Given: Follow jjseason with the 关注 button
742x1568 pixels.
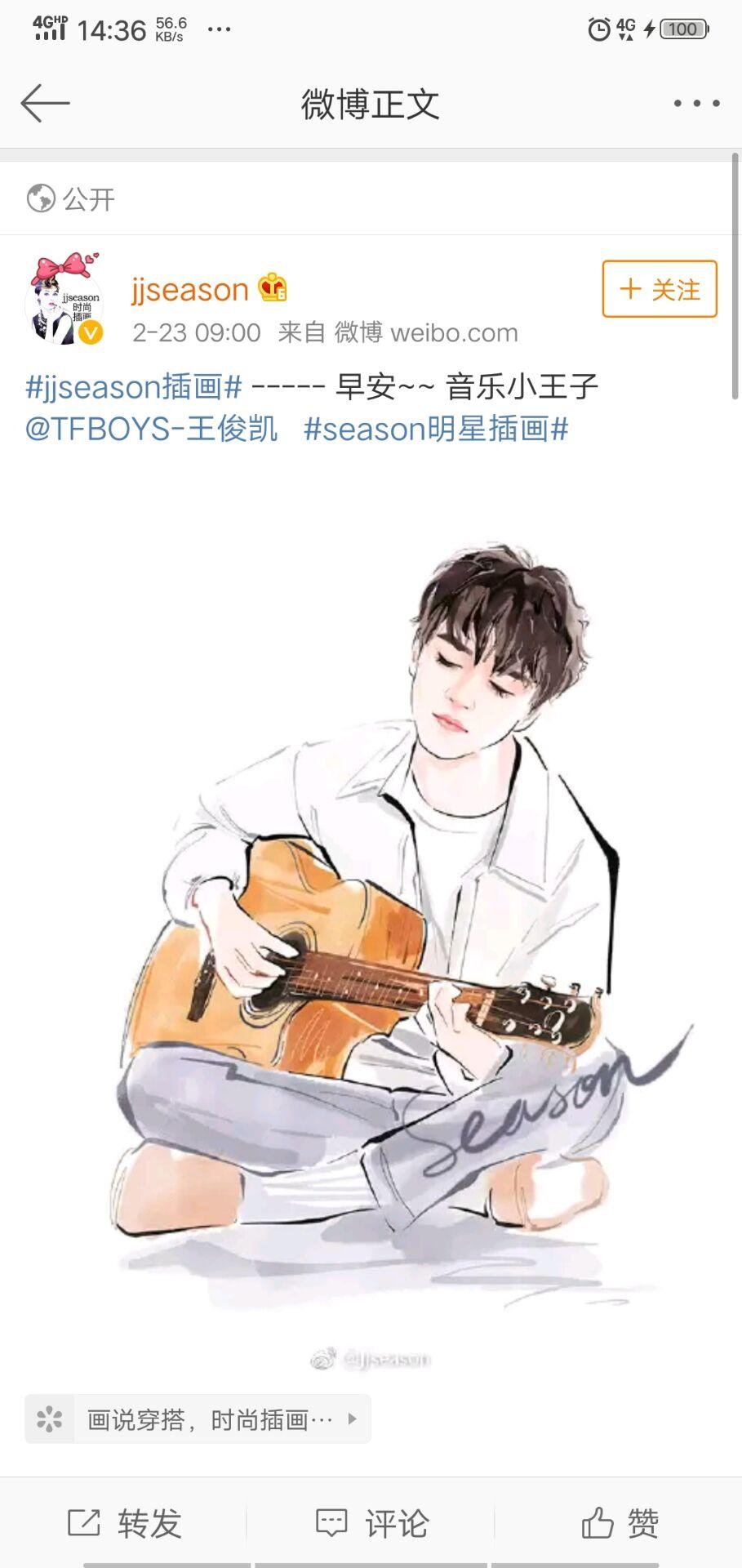Looking at the screenshot, I should (x=660, y=289).
